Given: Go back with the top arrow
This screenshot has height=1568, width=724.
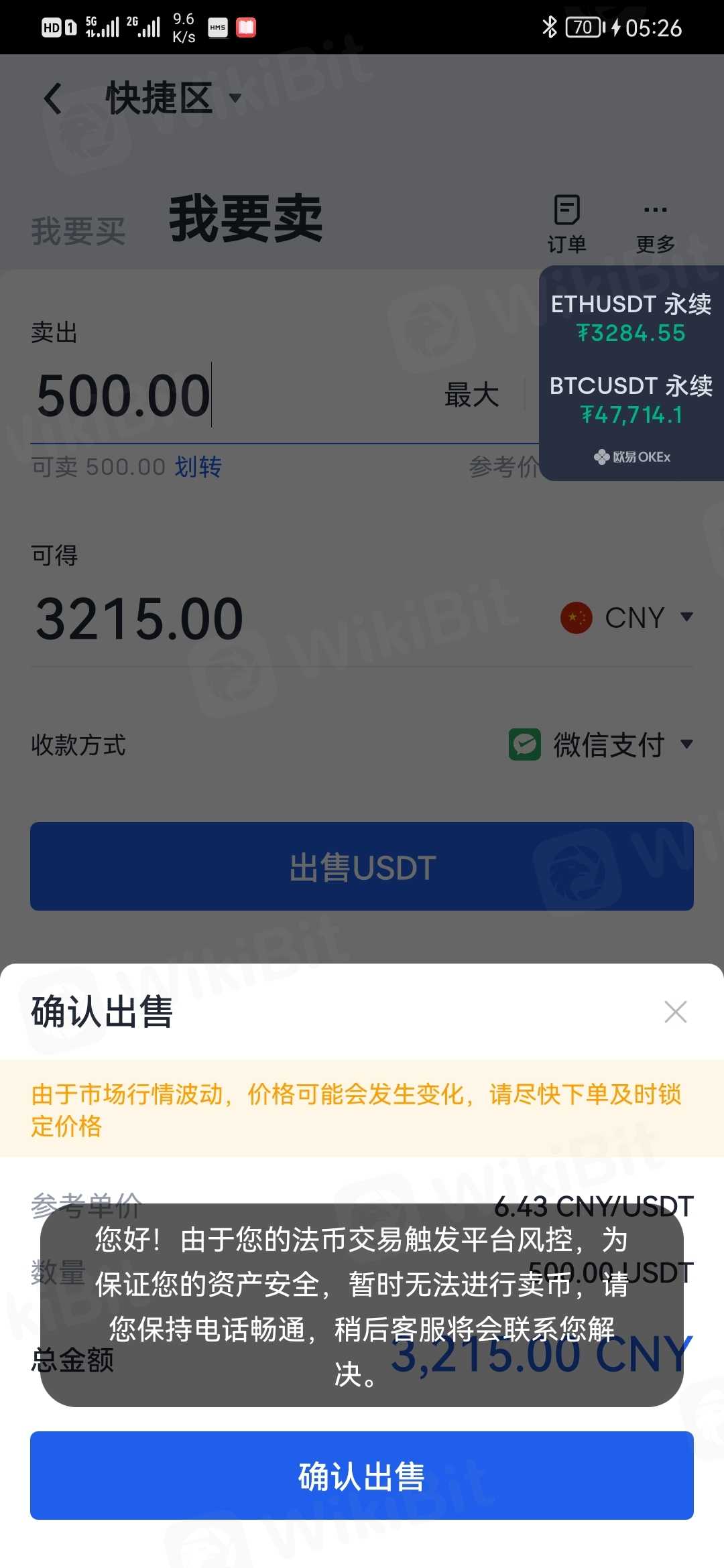Looking at the screenshot, I should point(53,99).
